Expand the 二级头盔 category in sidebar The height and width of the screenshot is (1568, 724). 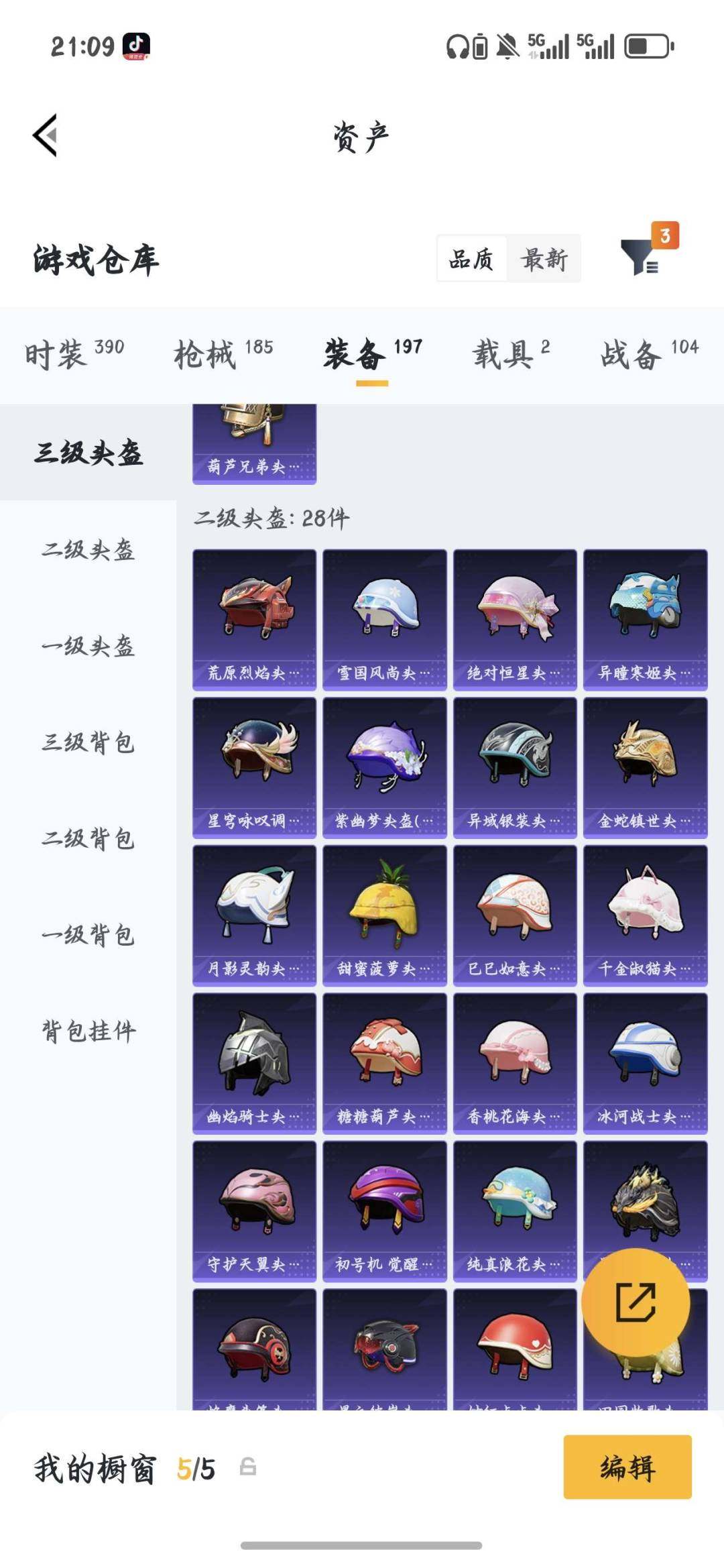(x=88, y=551)
